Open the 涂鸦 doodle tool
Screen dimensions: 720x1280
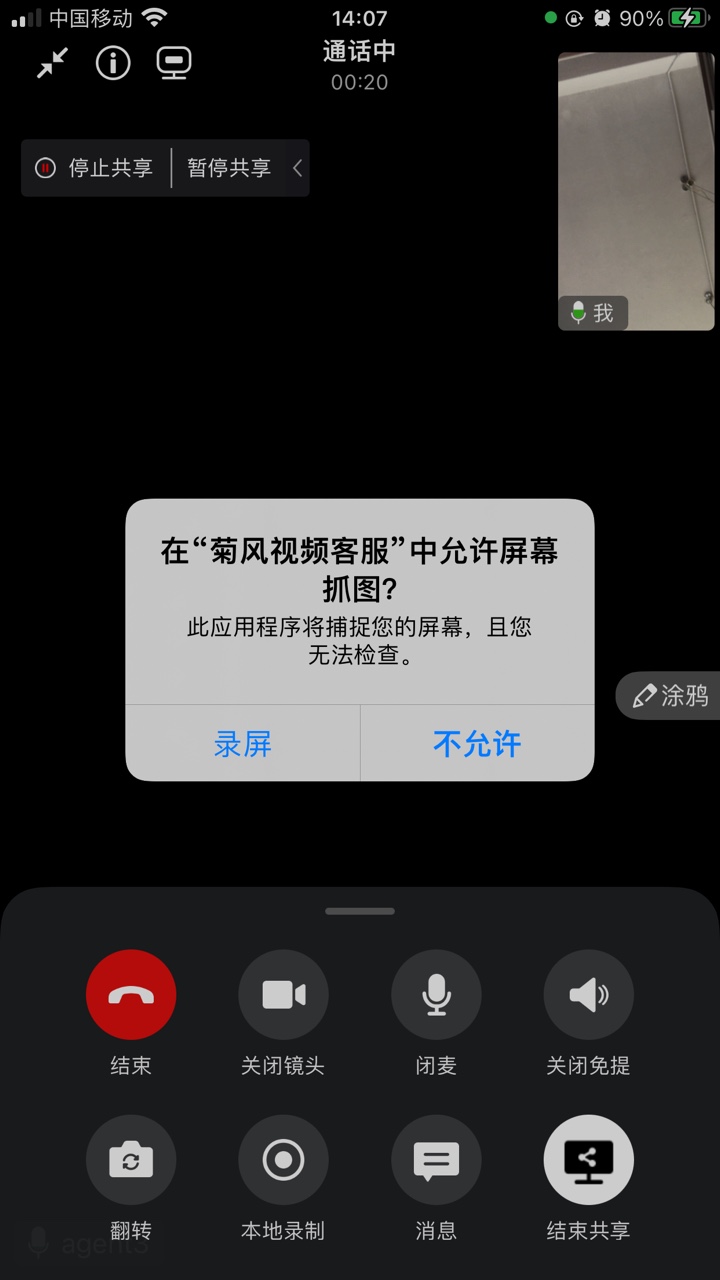672,695
